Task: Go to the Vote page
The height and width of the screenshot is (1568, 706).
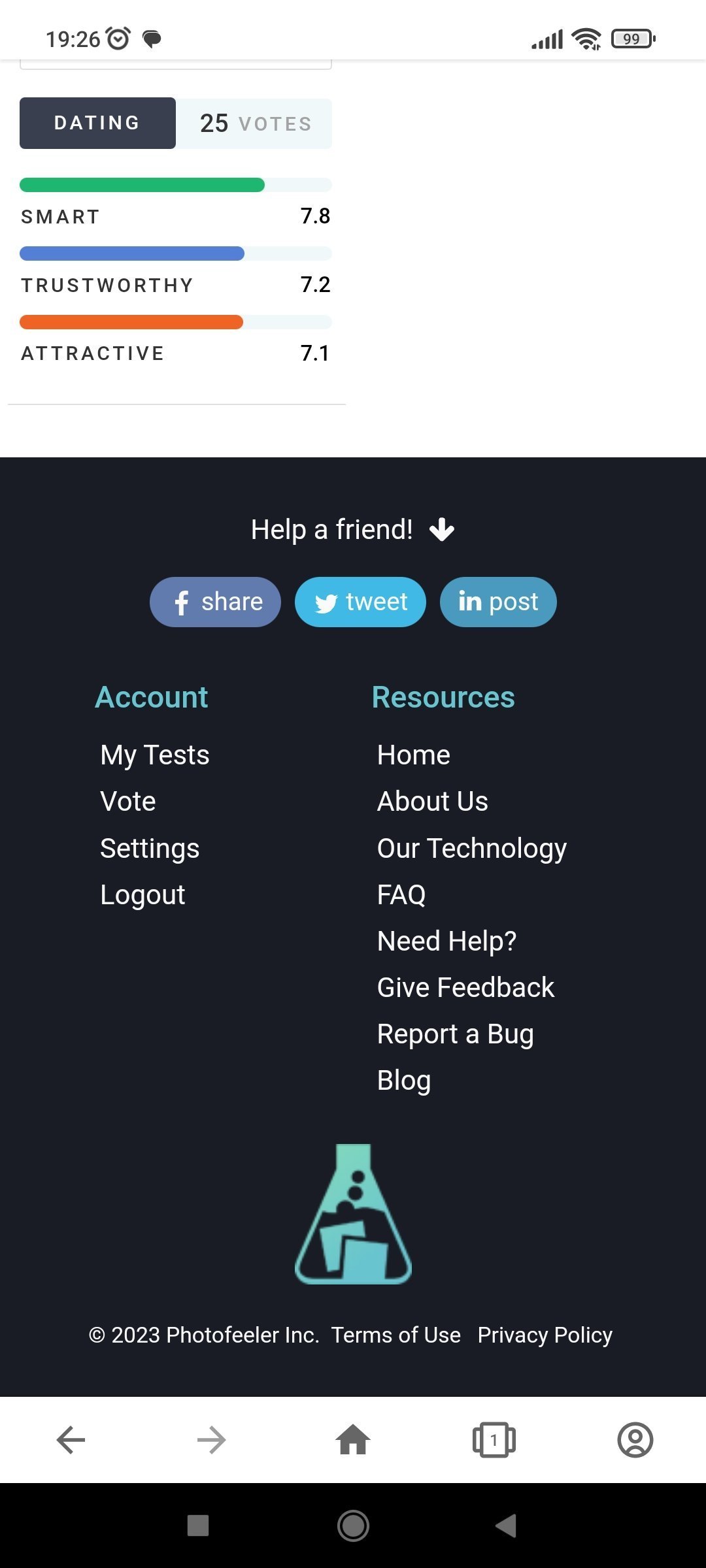Action: click(x=128, y=802)
